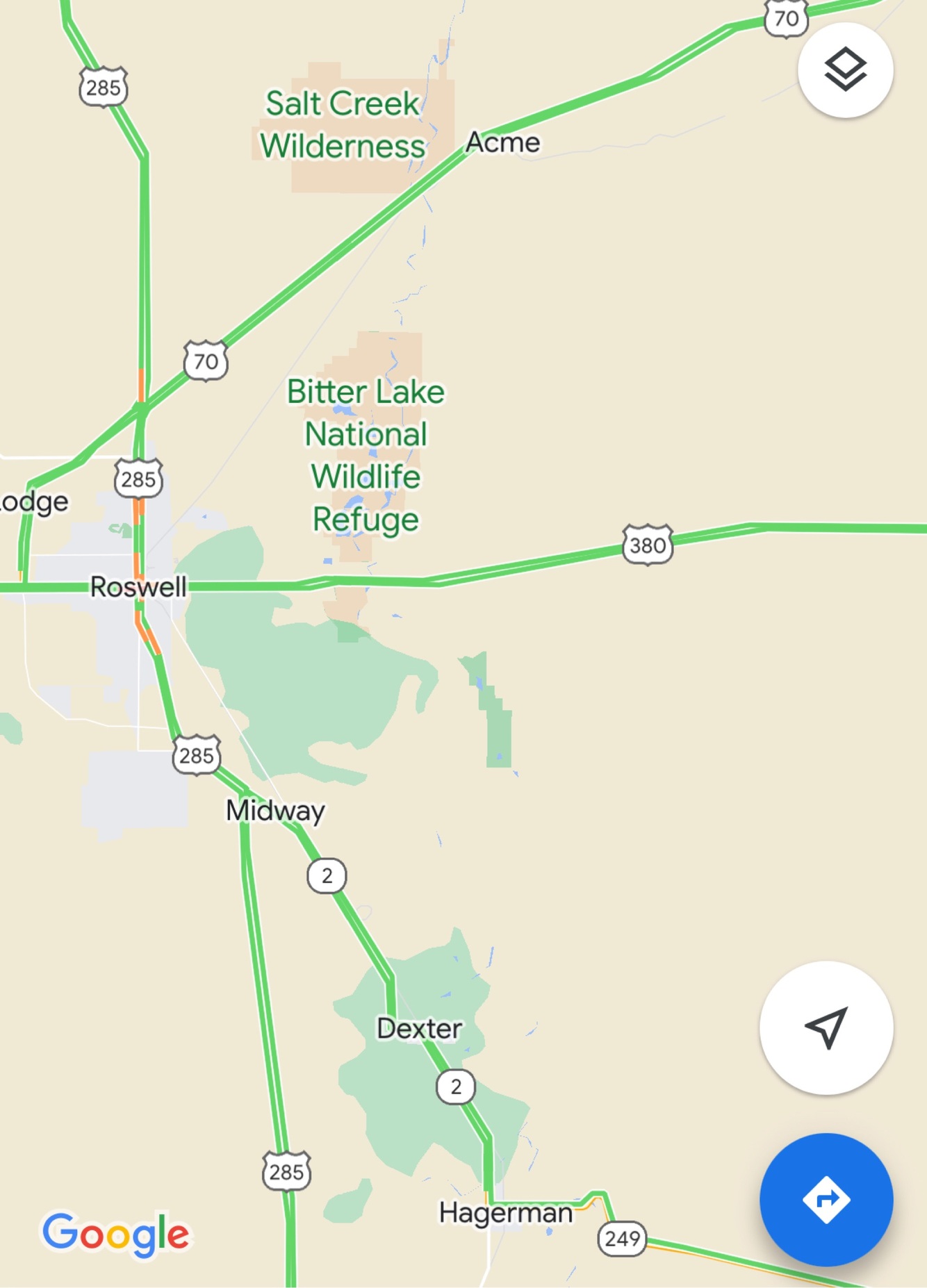Center map on my location
Screen dimensions: 927x1288
point(826,1027)
